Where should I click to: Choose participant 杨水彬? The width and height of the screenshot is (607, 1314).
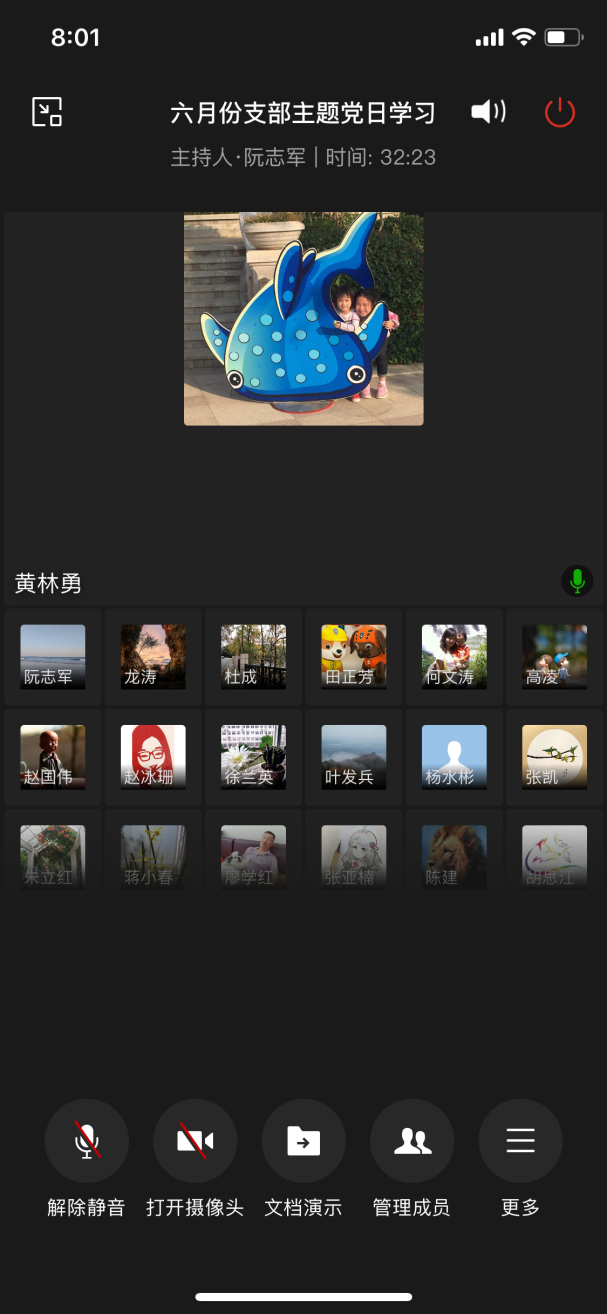[x=454, y=757]
